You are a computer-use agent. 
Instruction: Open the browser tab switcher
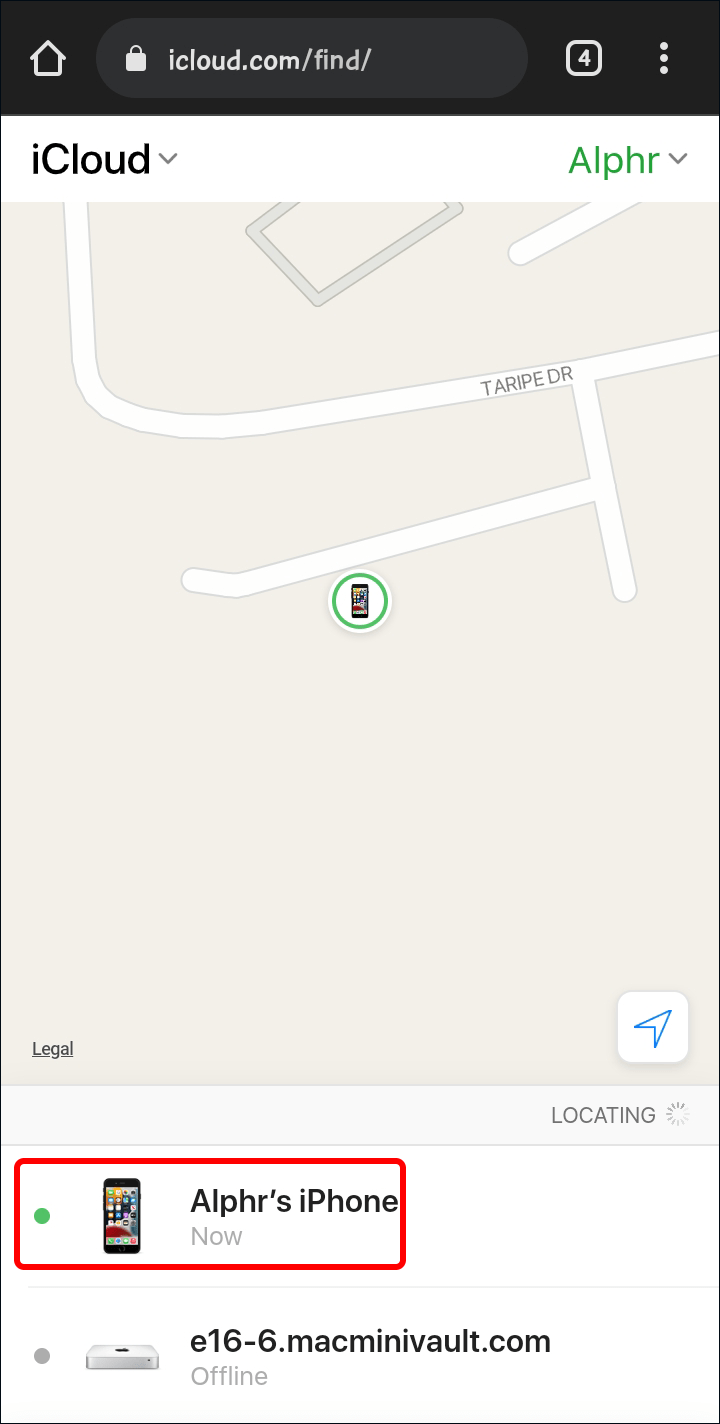(584, 59)
